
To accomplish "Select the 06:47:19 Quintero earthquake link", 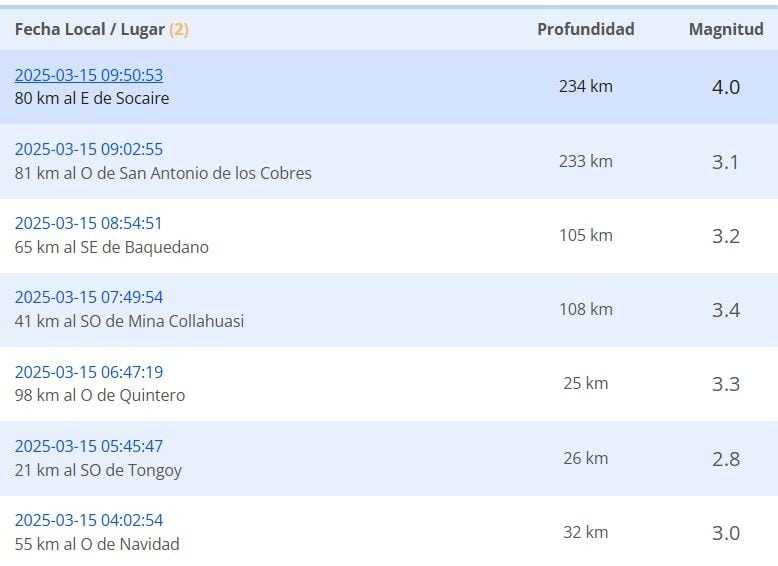I will [89, 372].
